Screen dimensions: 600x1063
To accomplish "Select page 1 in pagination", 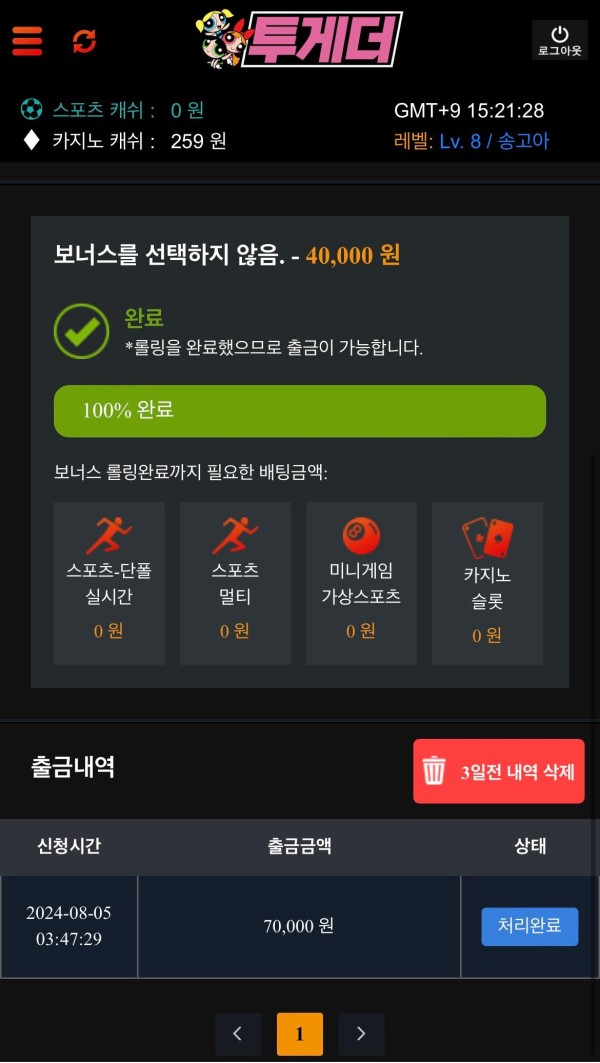I will (x=300, y=1034).
